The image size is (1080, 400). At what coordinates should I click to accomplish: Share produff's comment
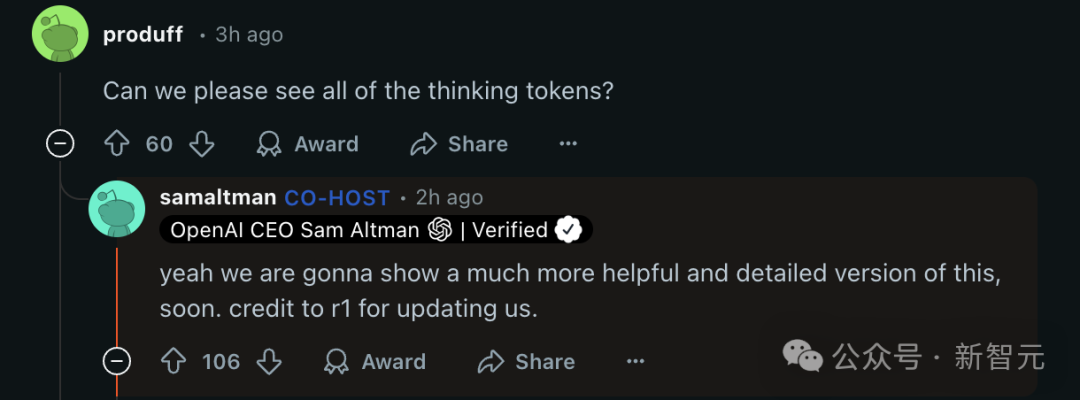click(459, 144)
